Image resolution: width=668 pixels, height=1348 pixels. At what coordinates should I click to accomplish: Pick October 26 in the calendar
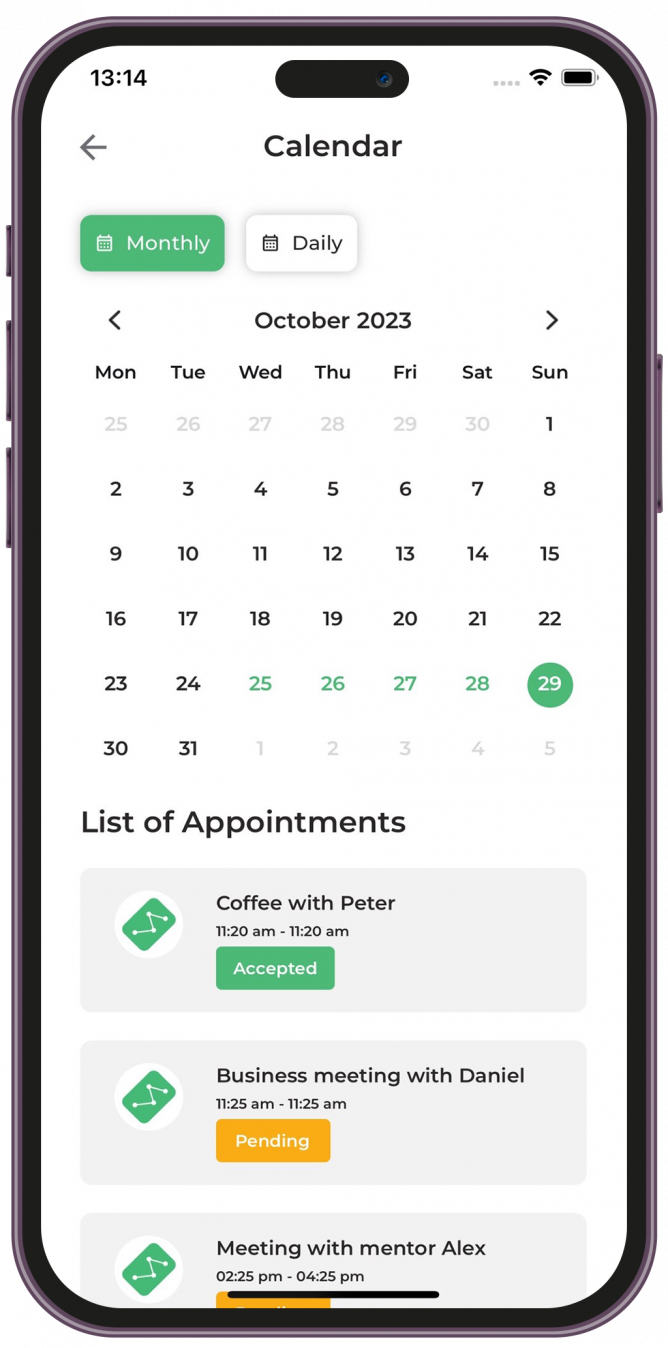point(333,684)
